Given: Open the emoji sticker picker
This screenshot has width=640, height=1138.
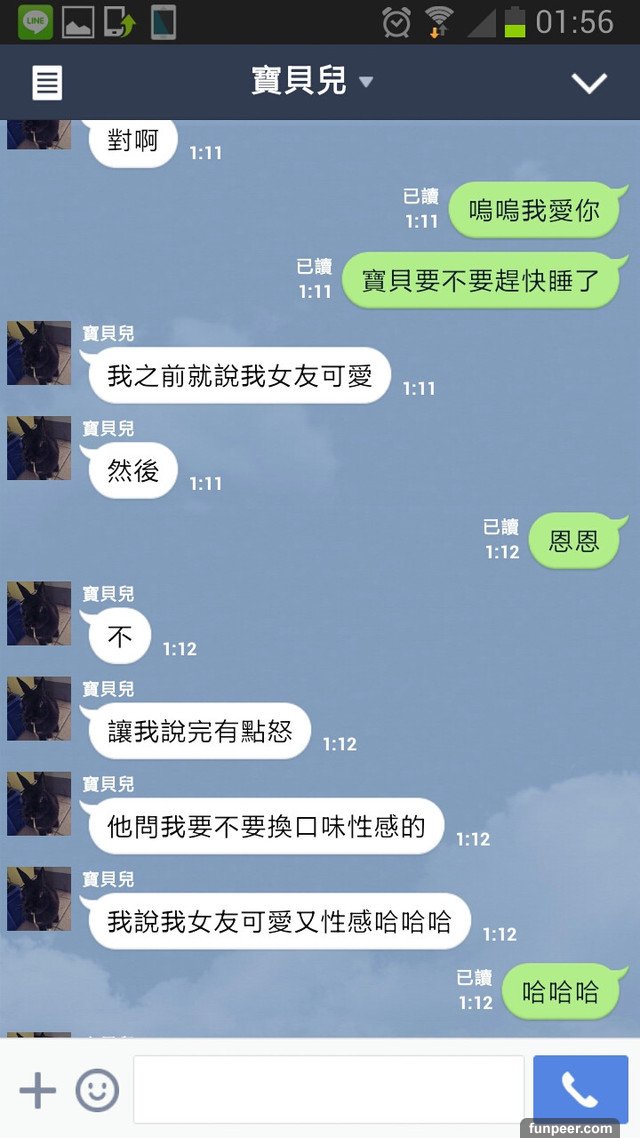Looking at the screenshot, I should (x=97, y=1089).
